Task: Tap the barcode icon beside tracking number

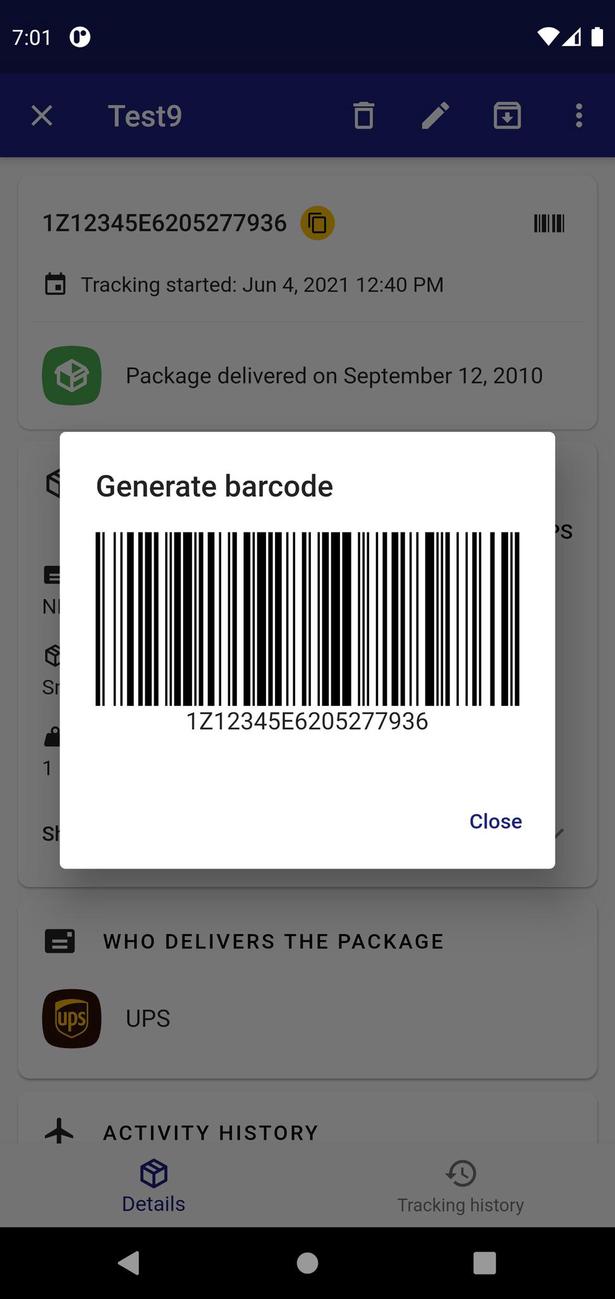Action: (x=549, y=223)
